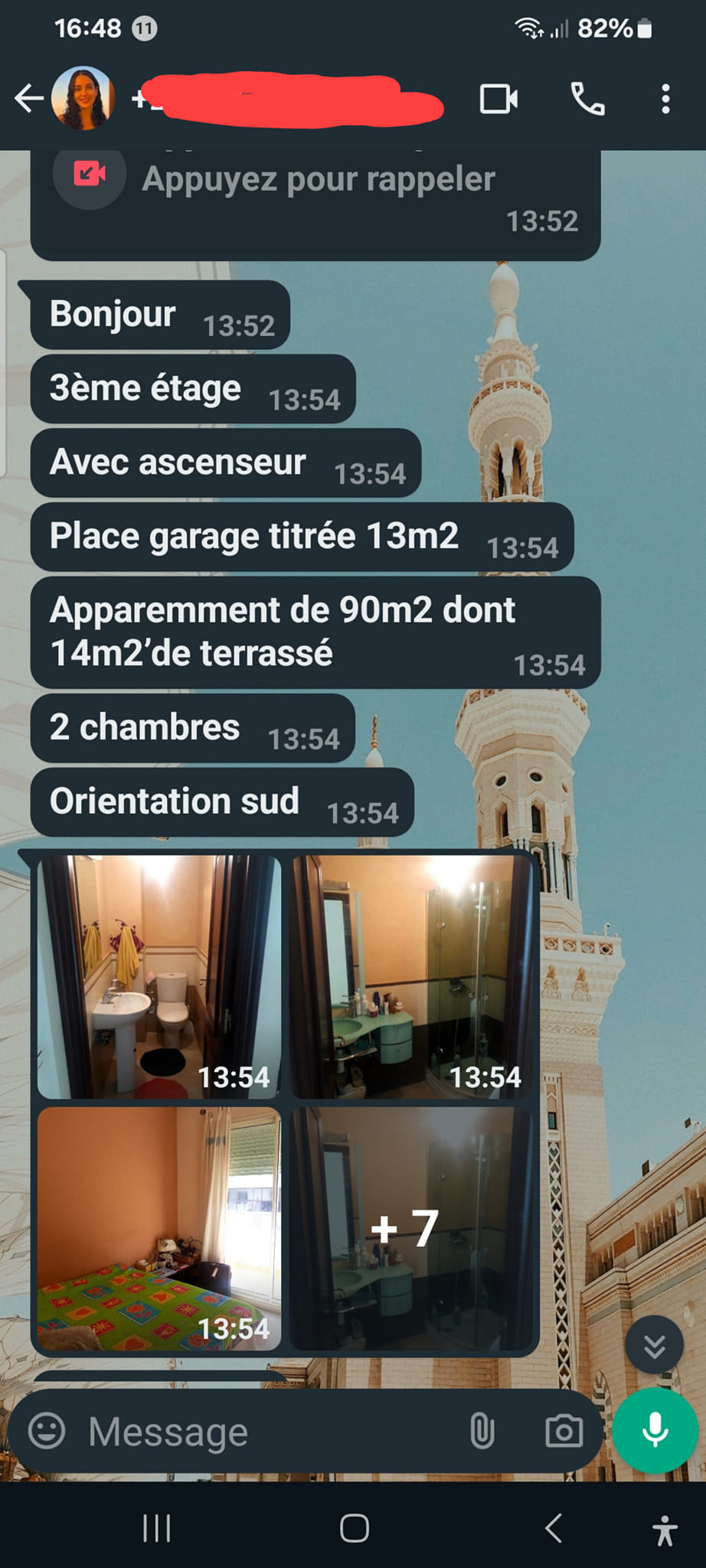The image size is (706, 1568).
Task: Attach a file with the paperclip
Action: pyautogui.click(x=482, y=1431)
